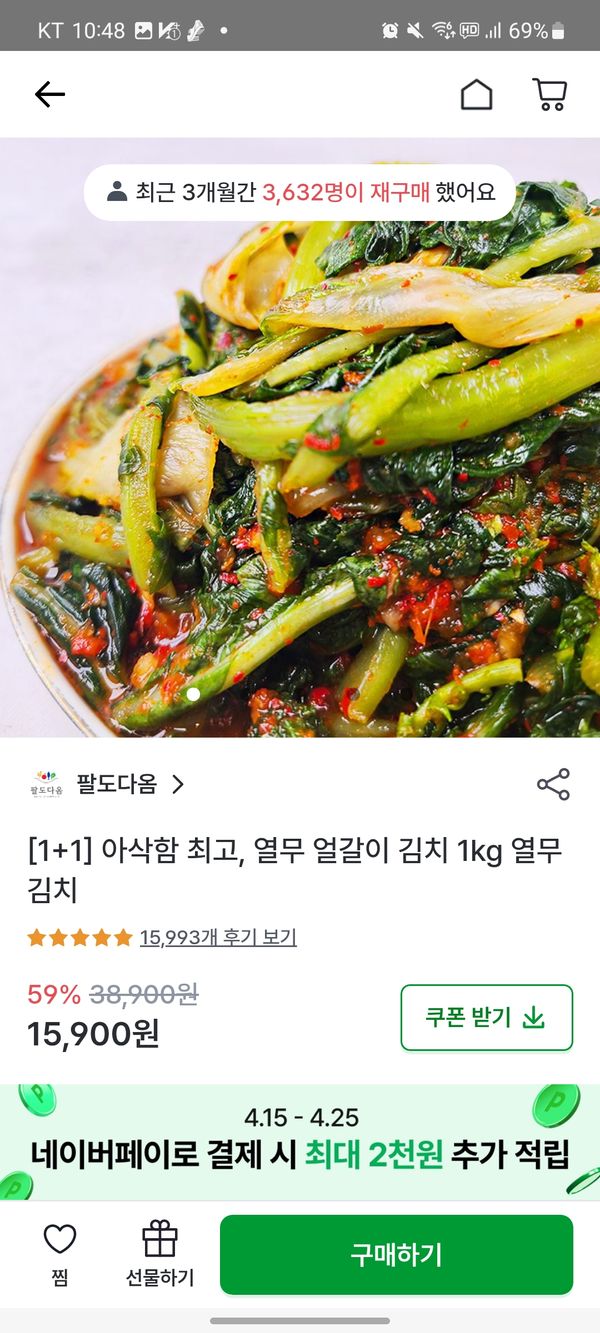Tap the 쿠폰 받기 button
The width and height of the screenshot is (600, 1333).
(x=486, y=1018)
